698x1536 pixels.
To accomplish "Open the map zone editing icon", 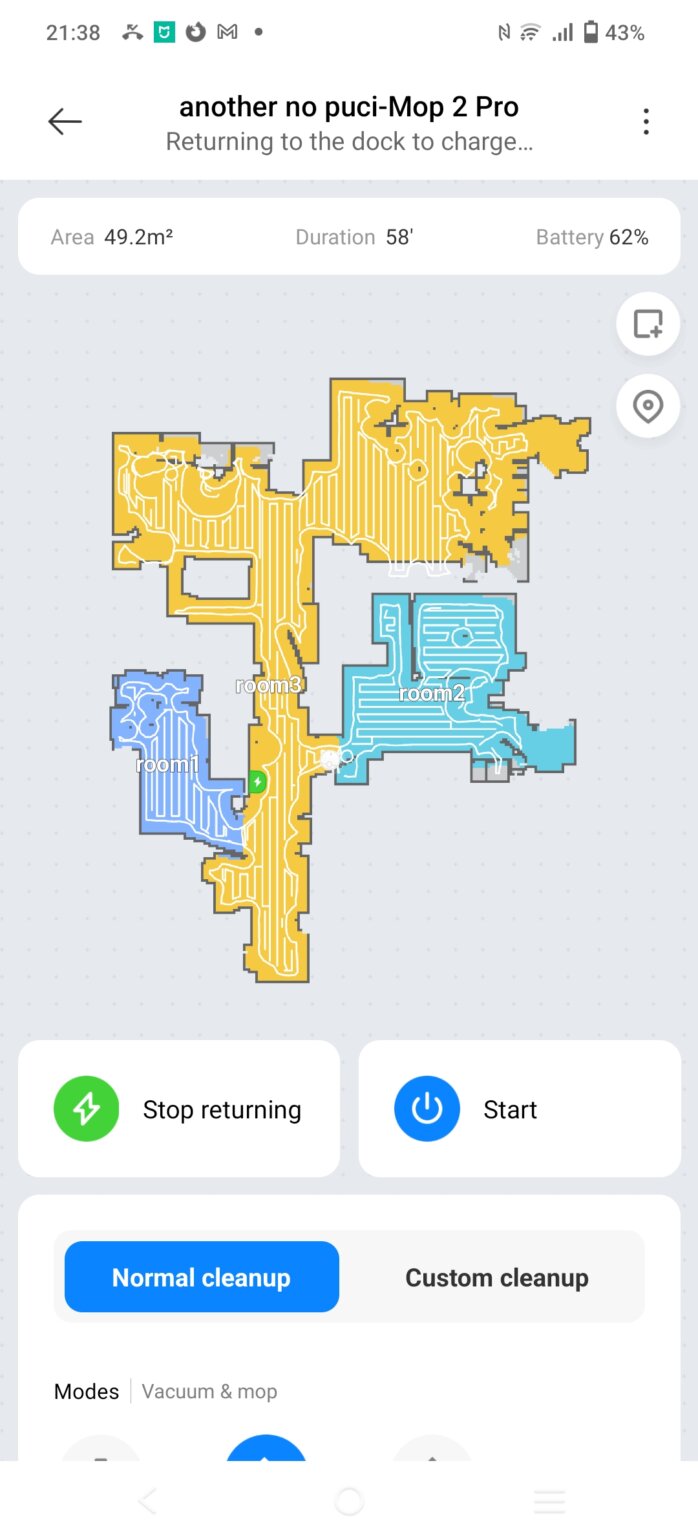I will [648, 324].
